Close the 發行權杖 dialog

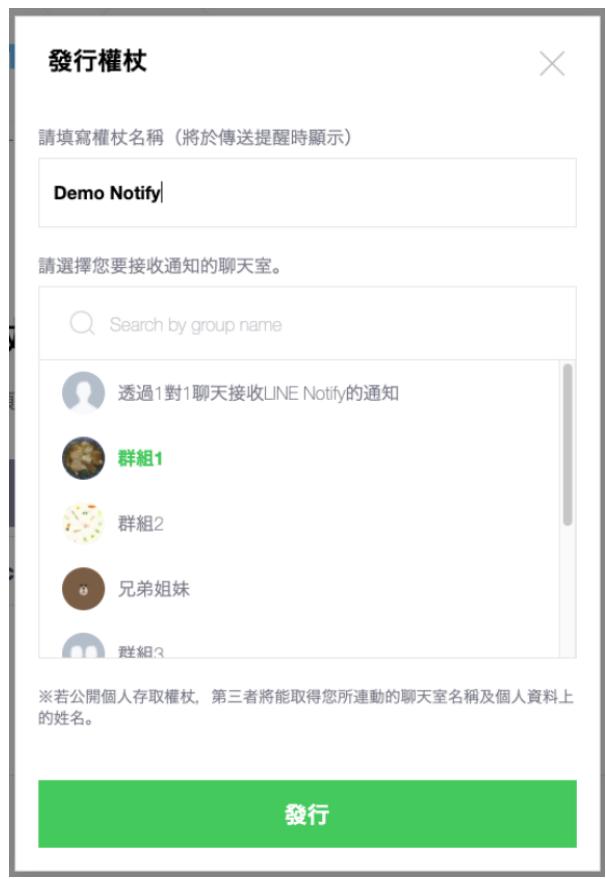552,63
